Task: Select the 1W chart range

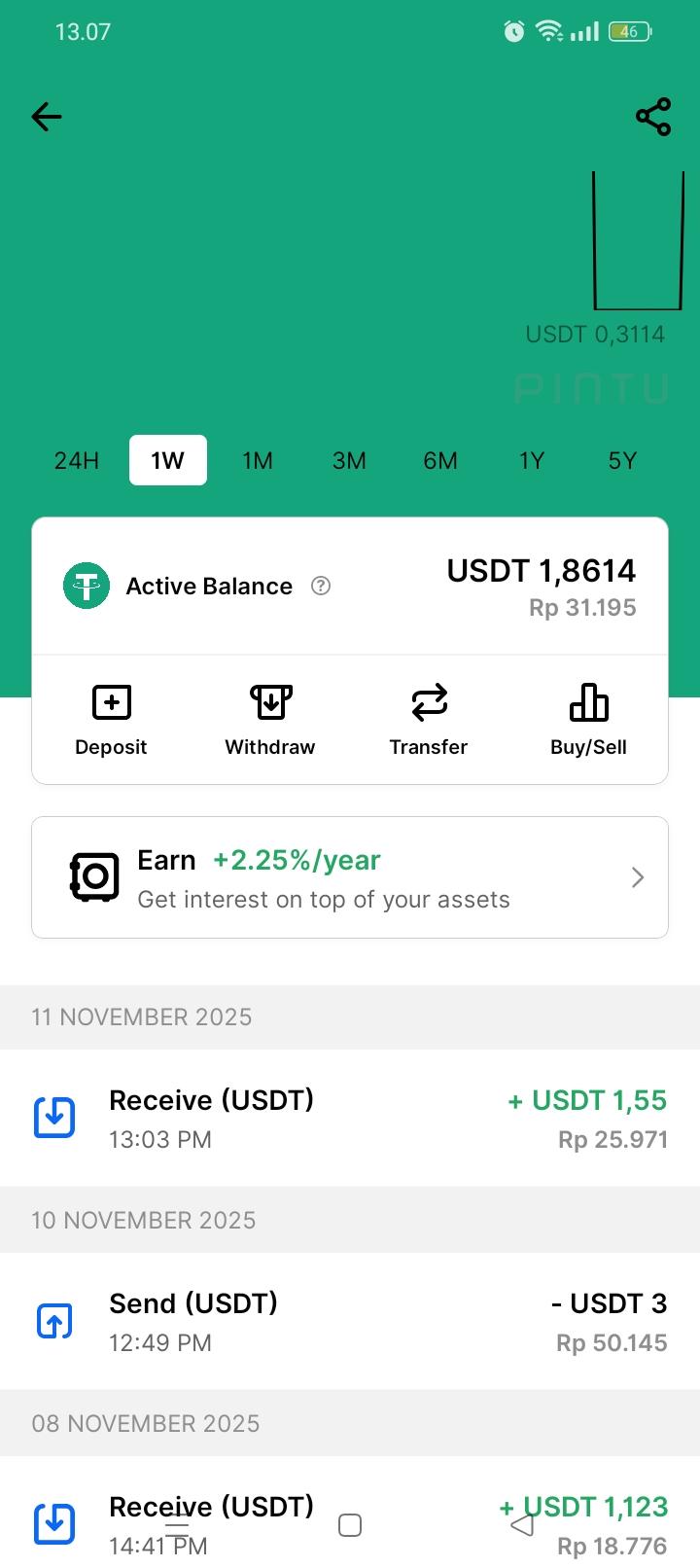Action: tap(168, 460)
